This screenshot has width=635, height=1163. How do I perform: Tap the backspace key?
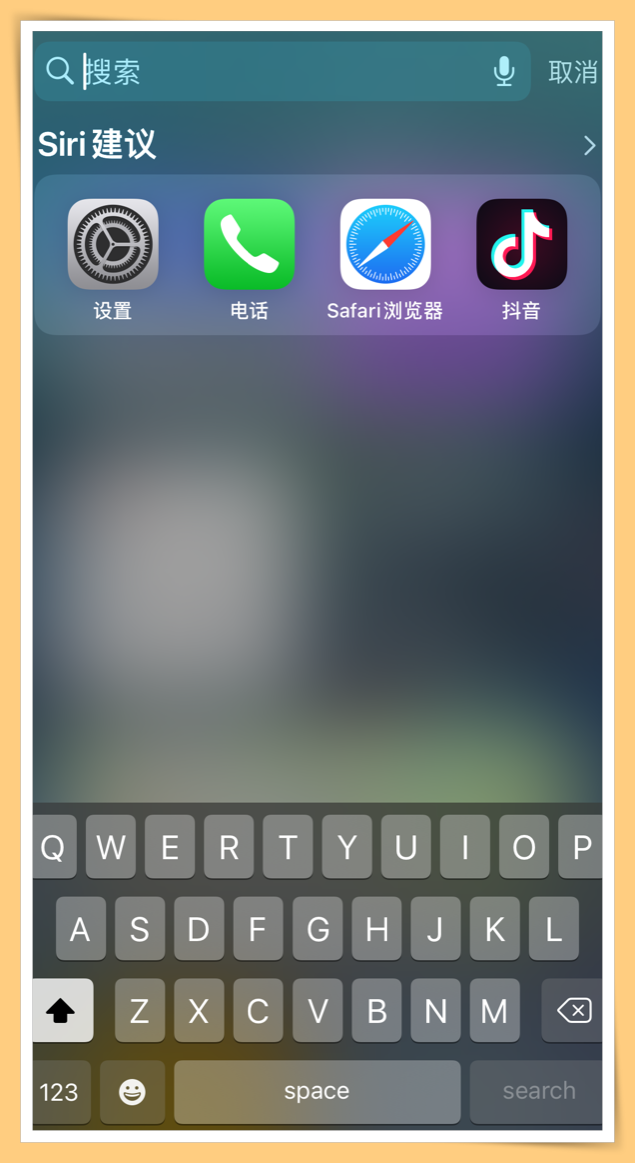572,1010
